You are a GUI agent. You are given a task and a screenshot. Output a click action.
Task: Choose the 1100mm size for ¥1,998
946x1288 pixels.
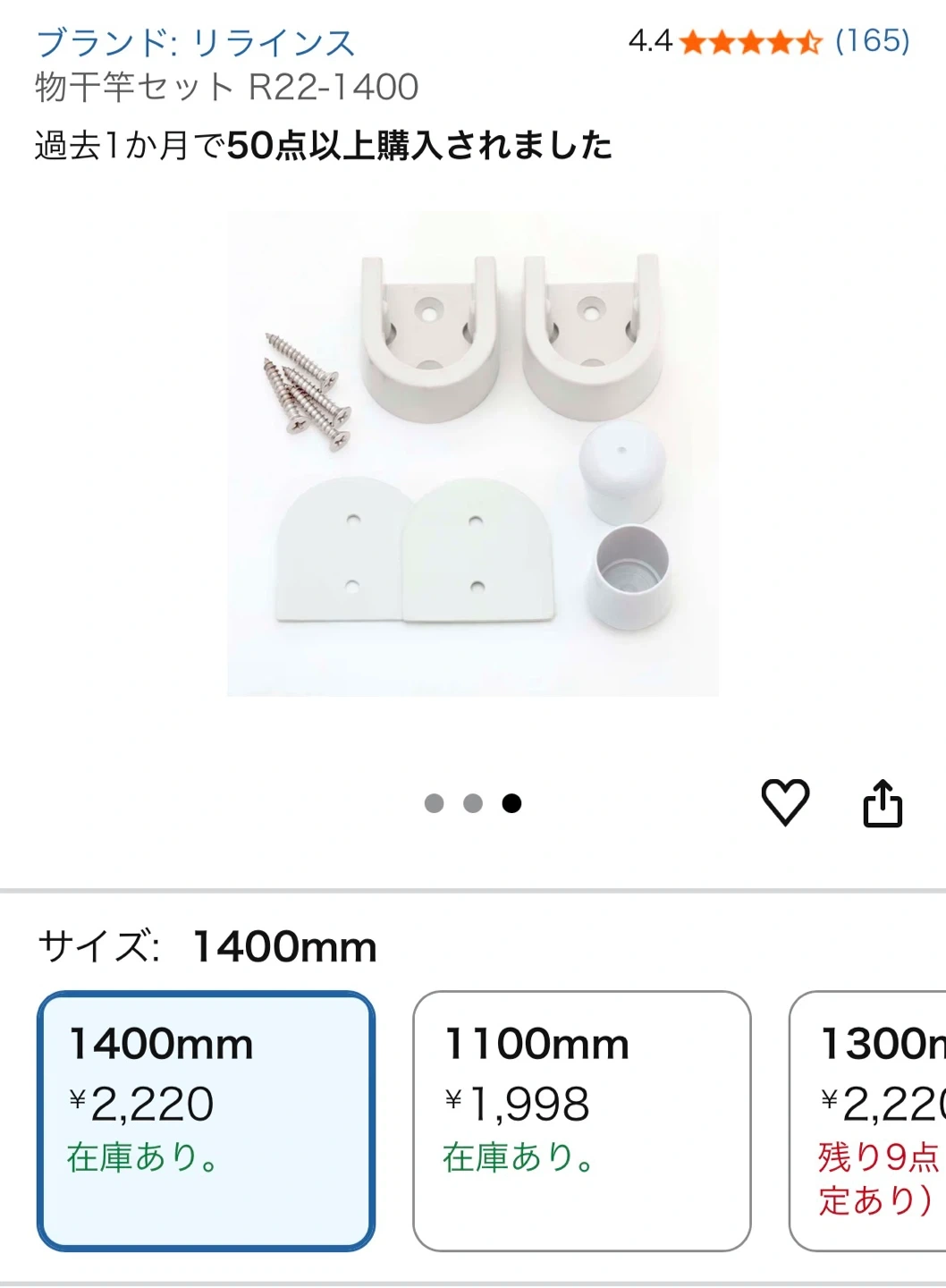click(x=581, y=1120)
